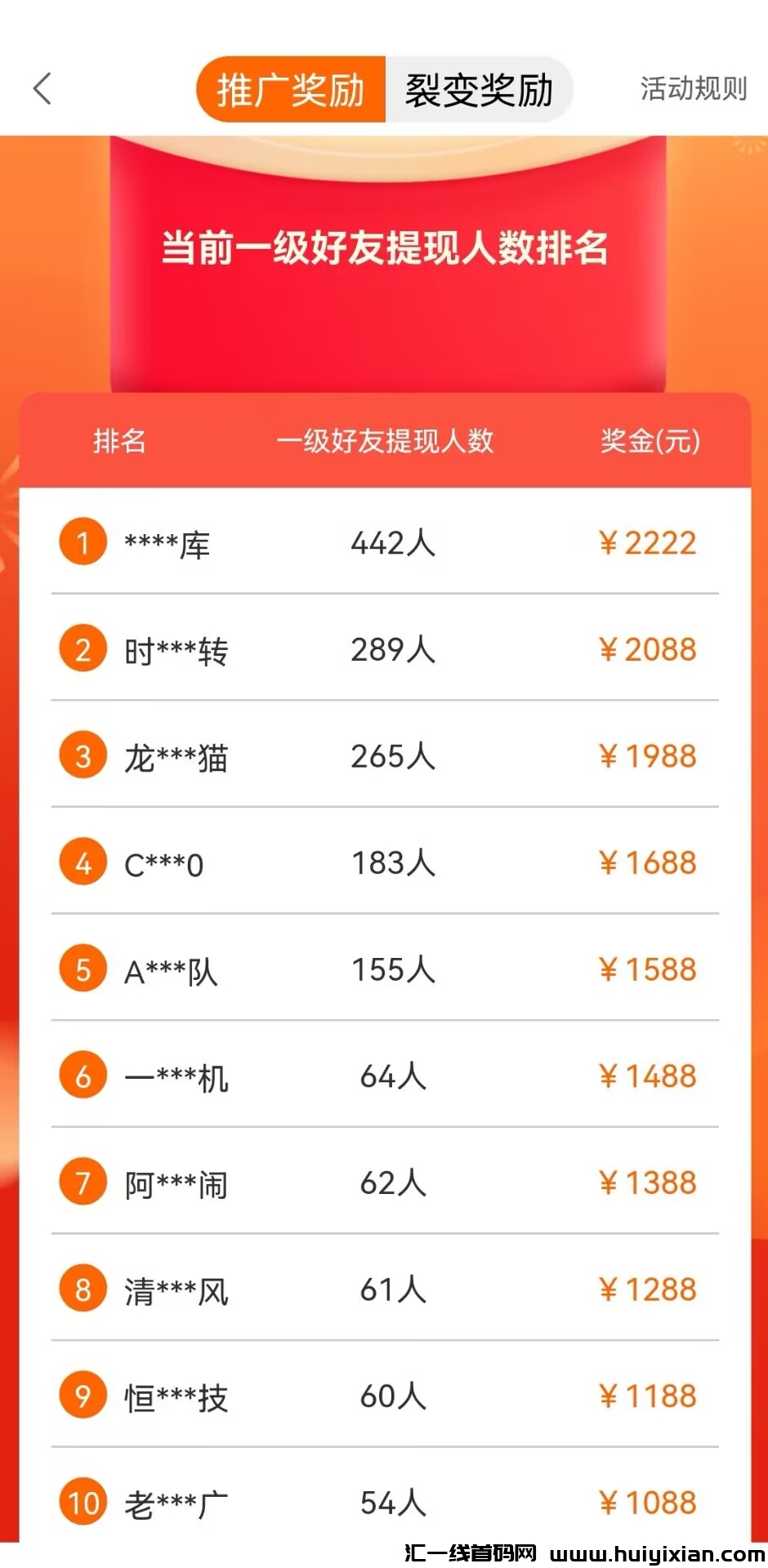Viewport: 768px width, 1568px height.
Task: Tap the 恒***技 row in the list
Action: coord(175,1396)
